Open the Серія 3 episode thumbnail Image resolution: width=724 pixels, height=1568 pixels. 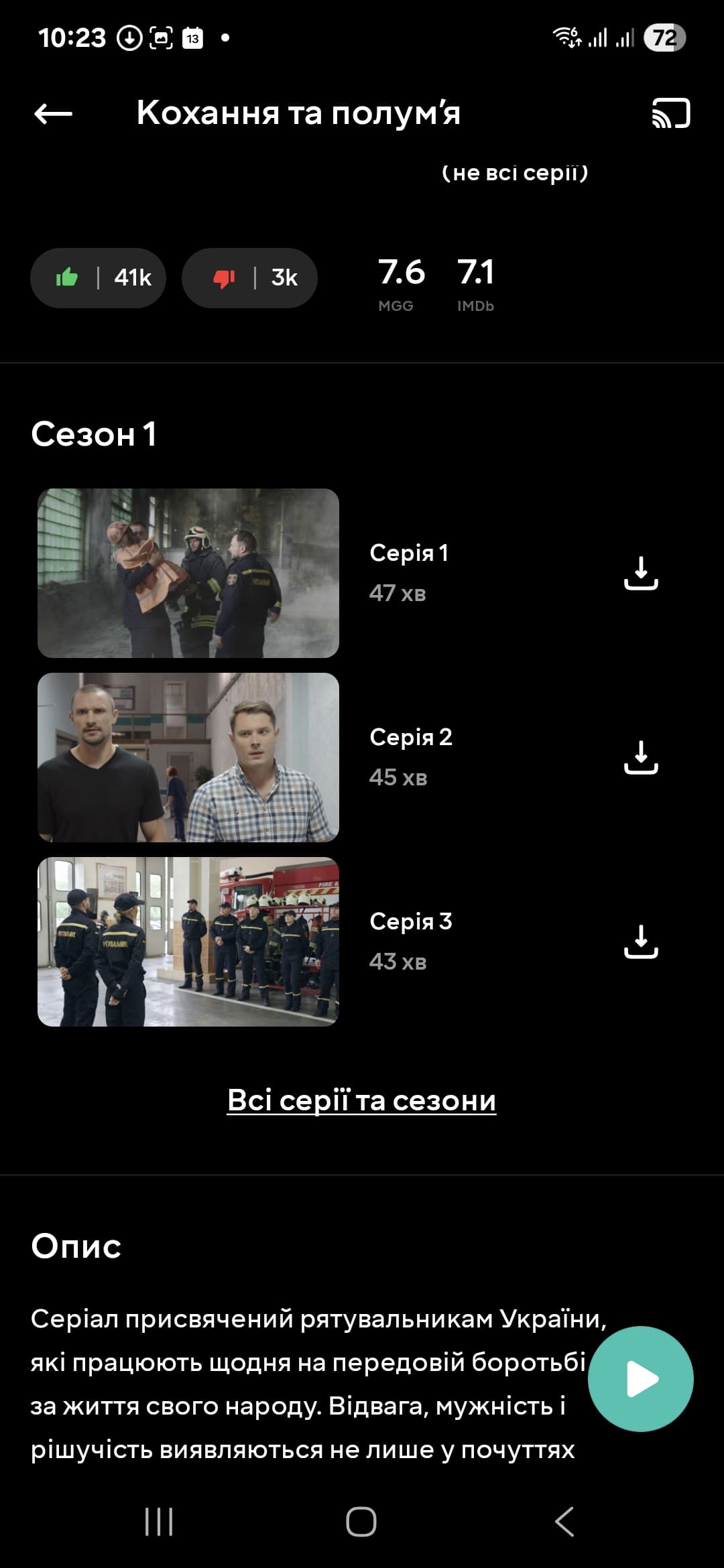coord(188,941)
